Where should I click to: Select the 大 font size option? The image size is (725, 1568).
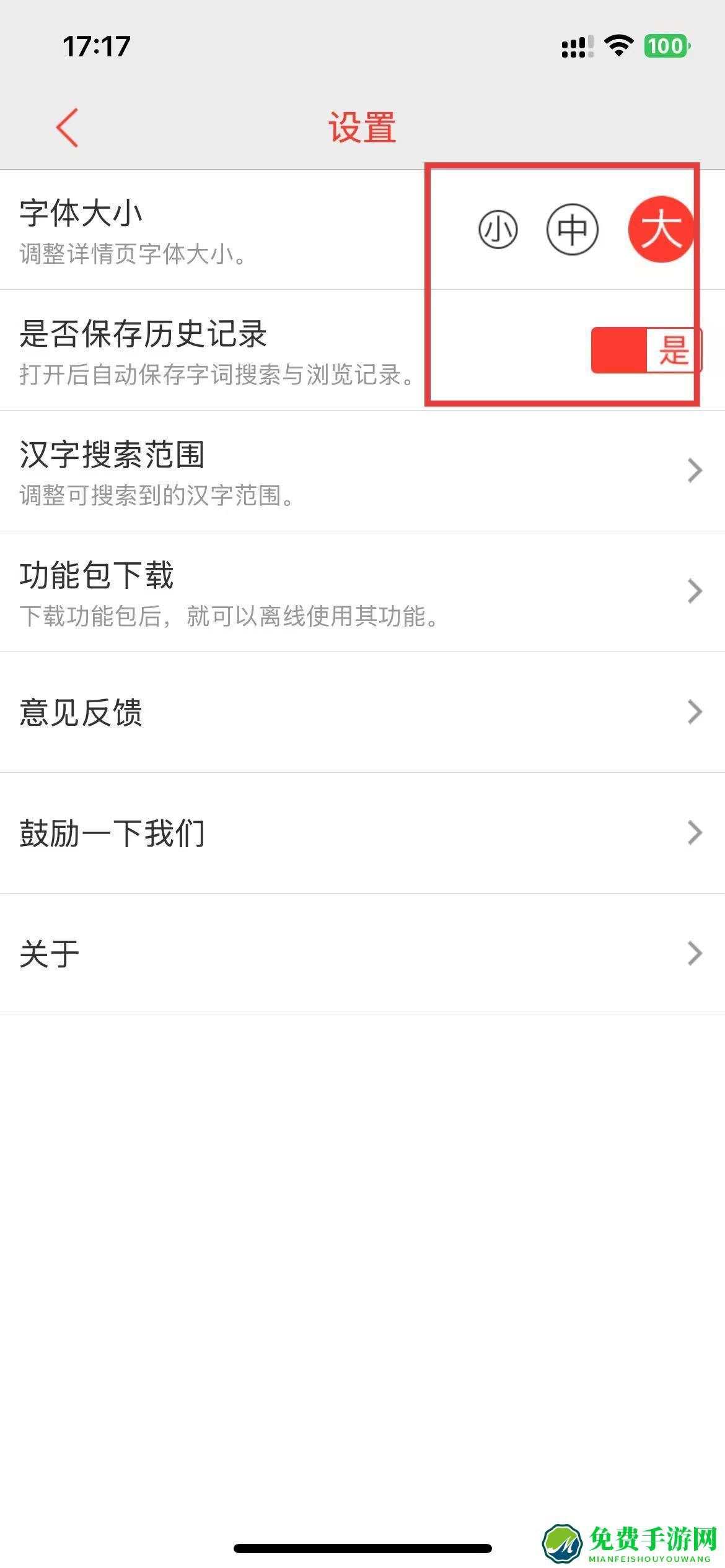(x=661, y=229)
